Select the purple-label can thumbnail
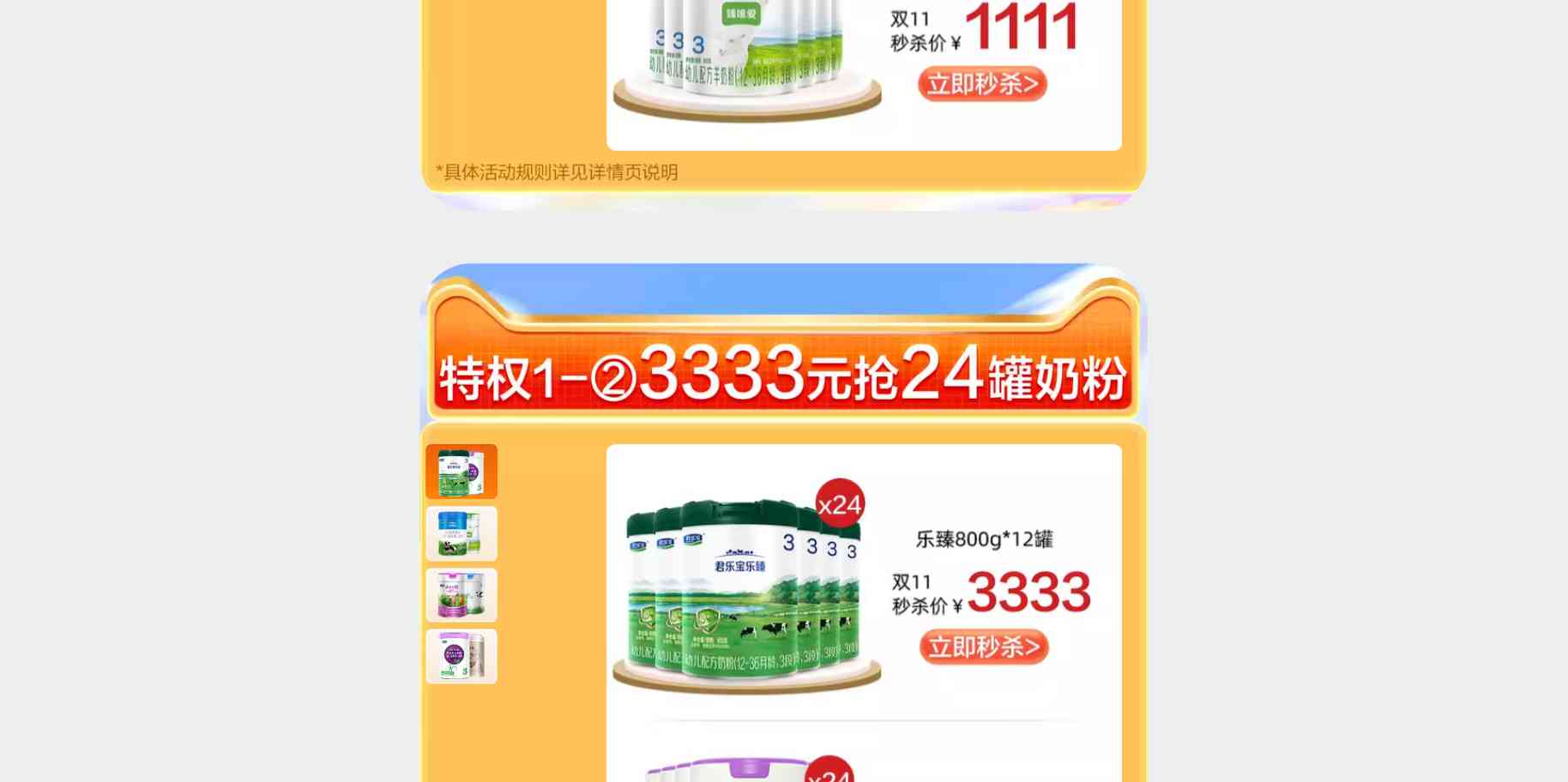Screen dimensions: 1568x782 coord(461,657)
